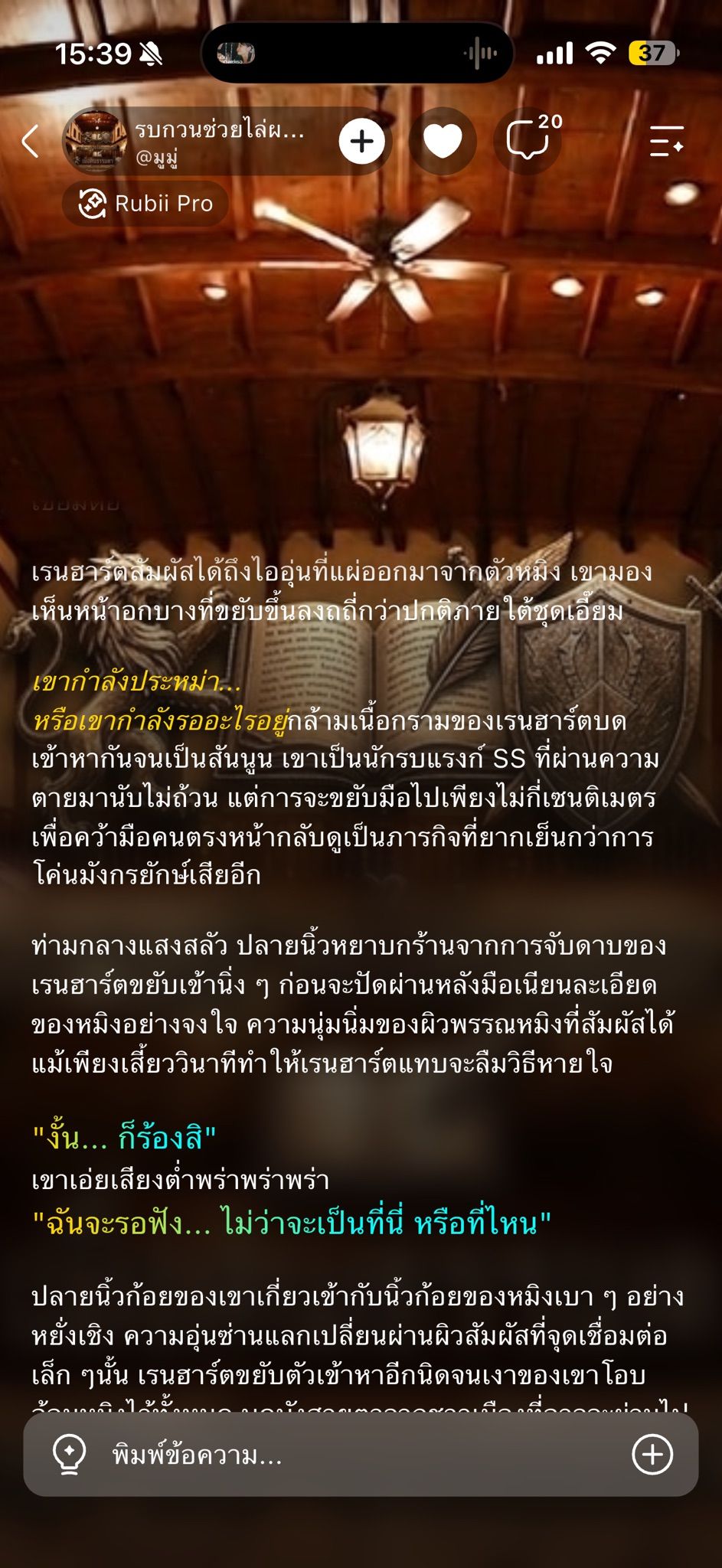Focus the message input field
Viewport: 722px width, 1568px height.
point(361,1455)
